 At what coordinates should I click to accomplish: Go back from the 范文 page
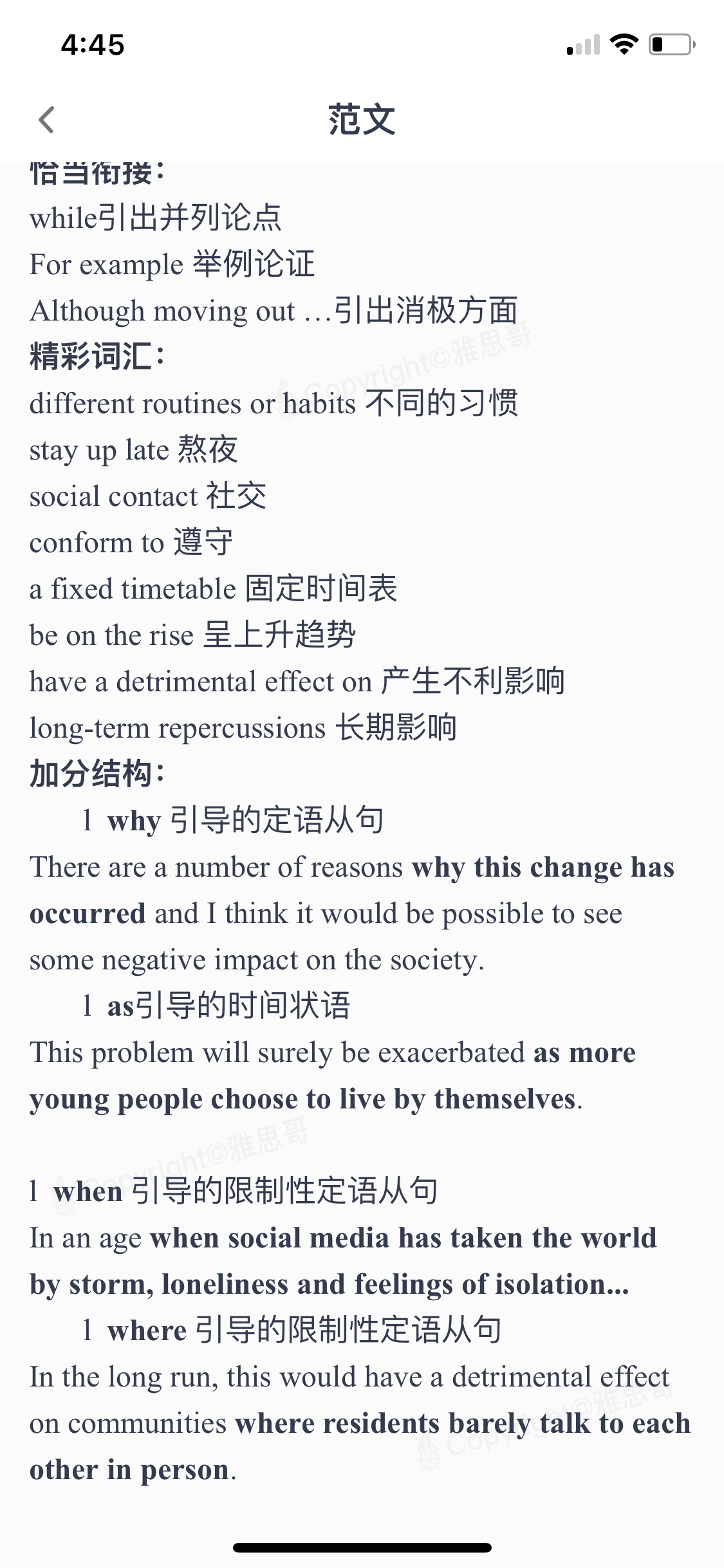click(x=46, y=120)
